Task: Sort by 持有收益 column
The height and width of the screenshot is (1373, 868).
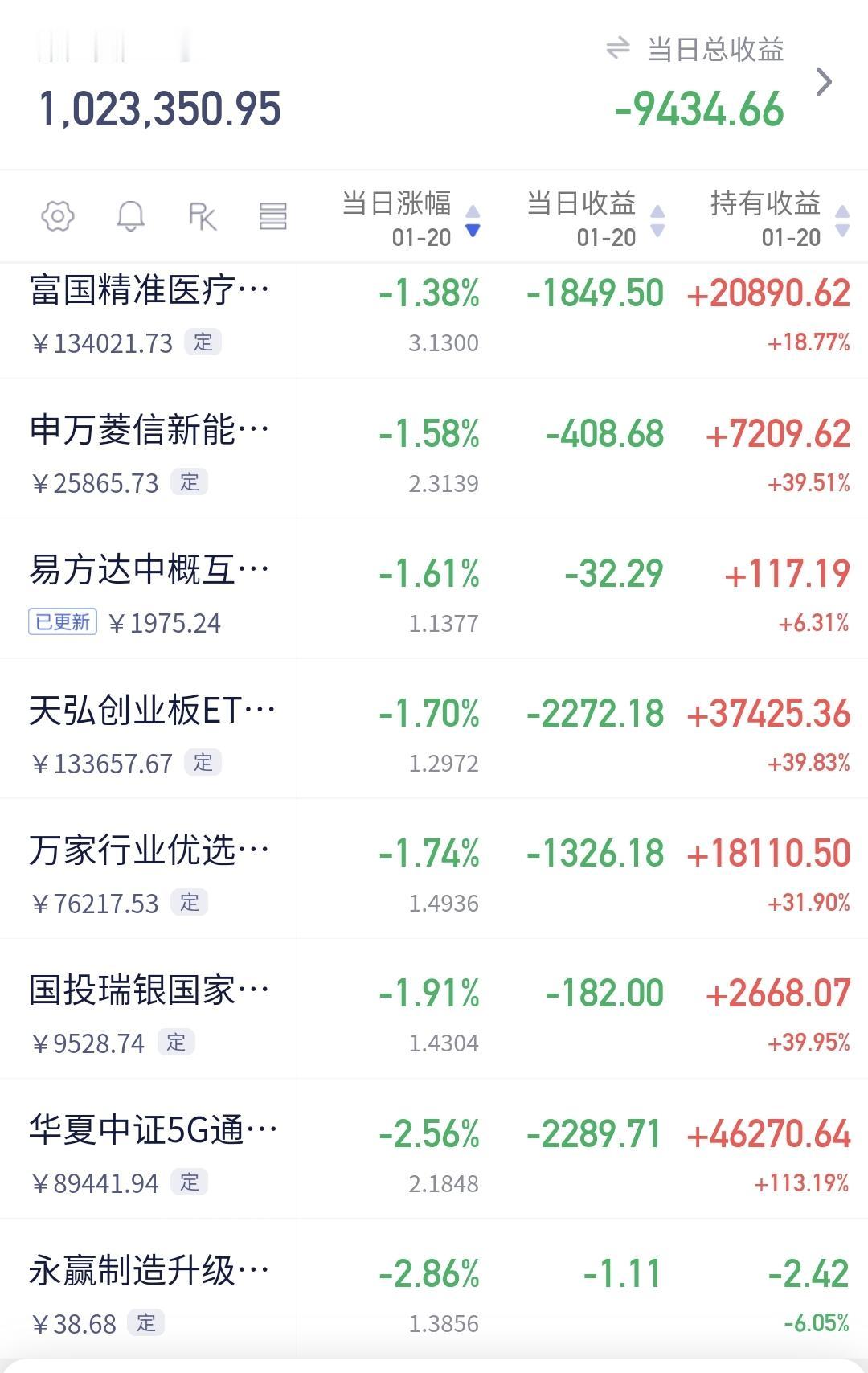Action: 780,217
